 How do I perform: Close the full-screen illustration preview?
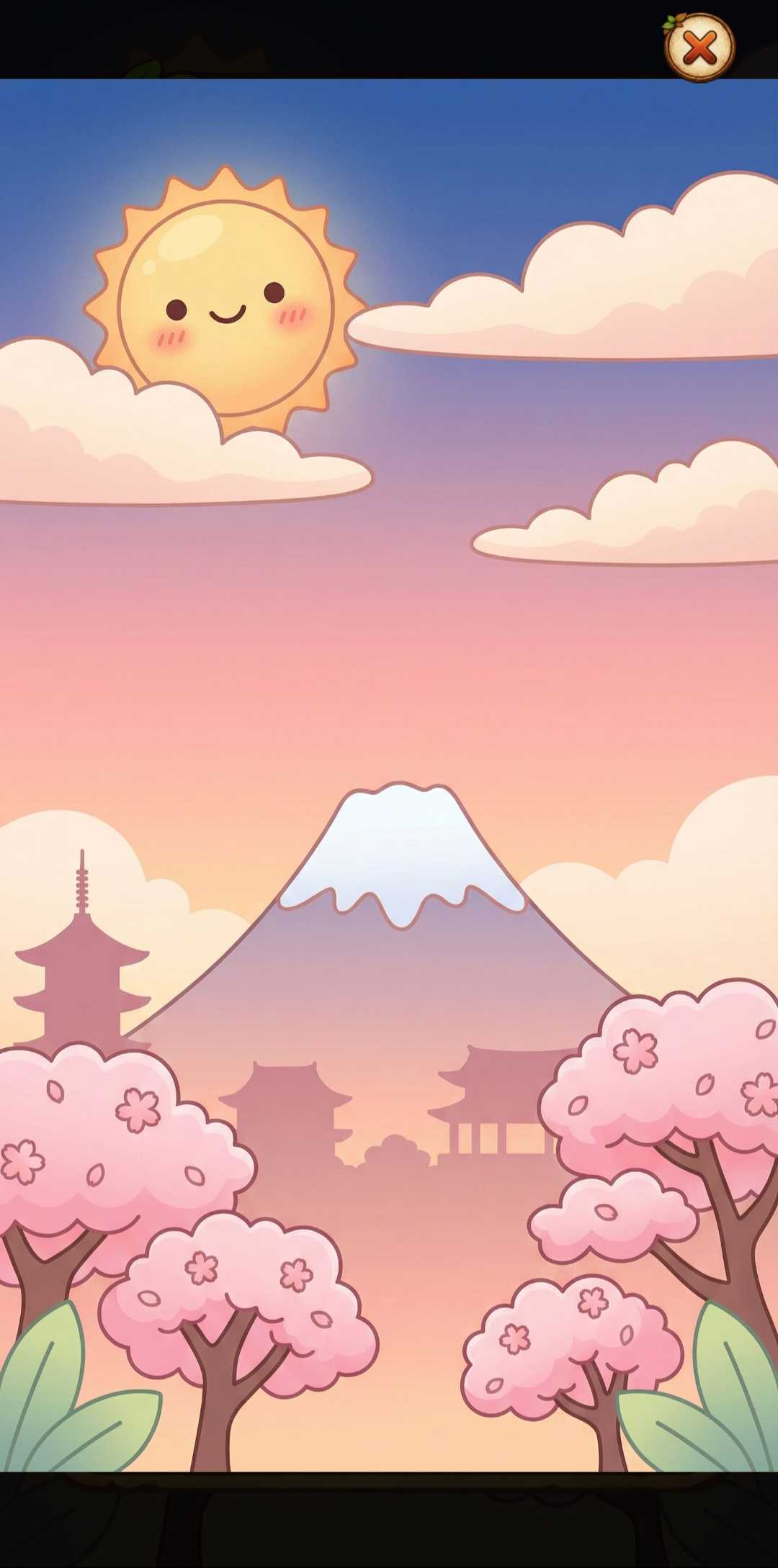point(699,48)
